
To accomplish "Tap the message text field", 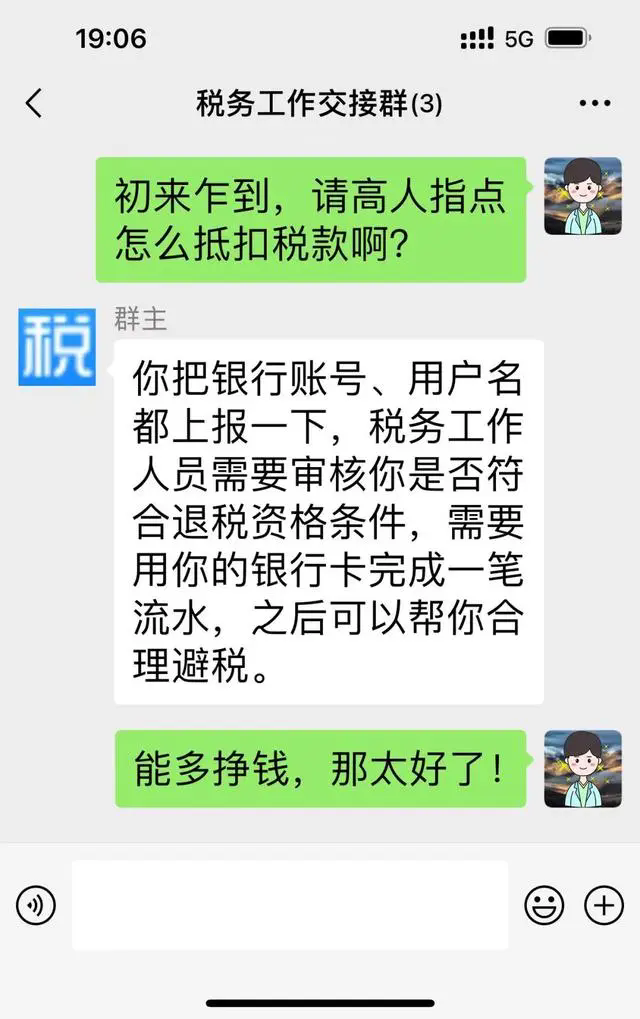I will (x=290, y=906).
